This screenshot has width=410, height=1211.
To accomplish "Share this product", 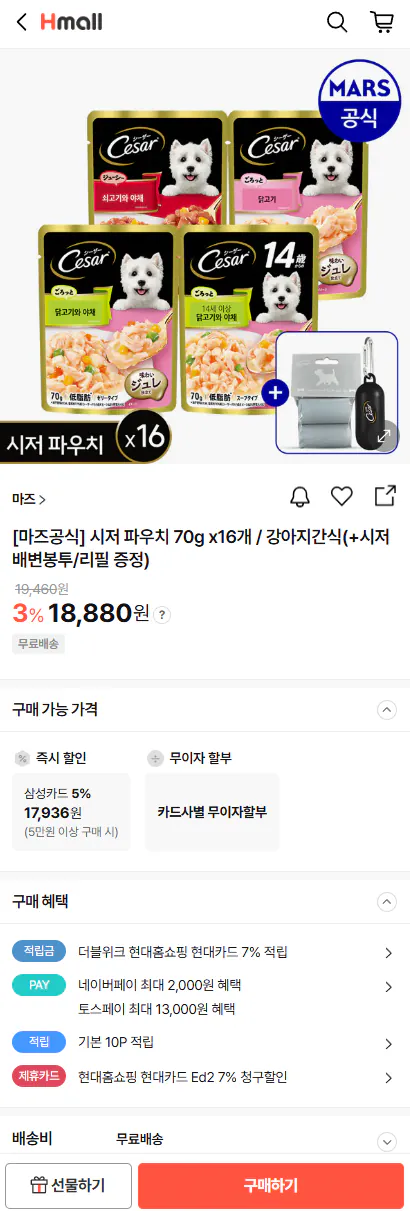I will click(384, 496).
